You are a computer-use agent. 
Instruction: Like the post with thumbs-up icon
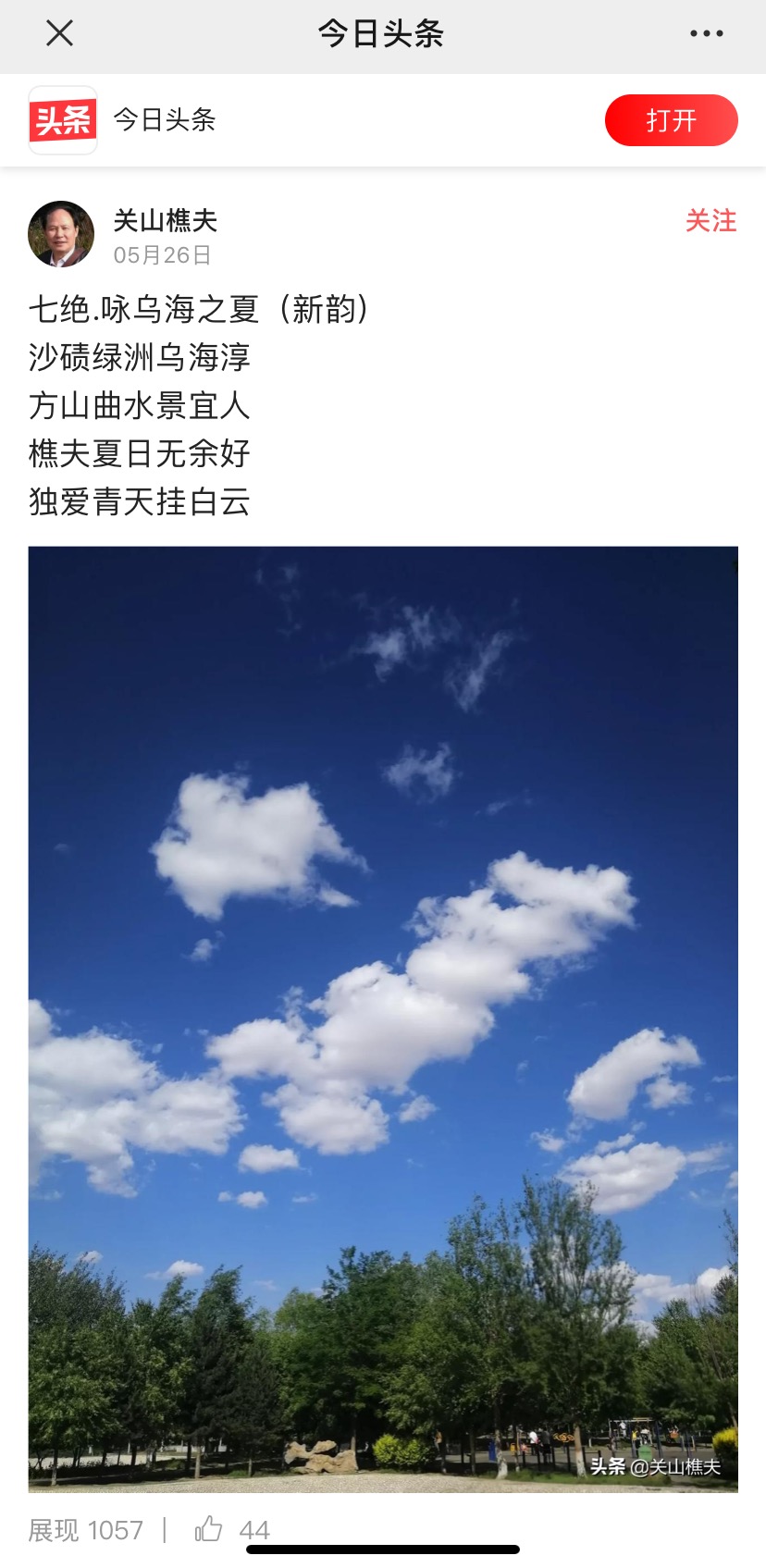pyautogui.click(x=209, y=1529)
